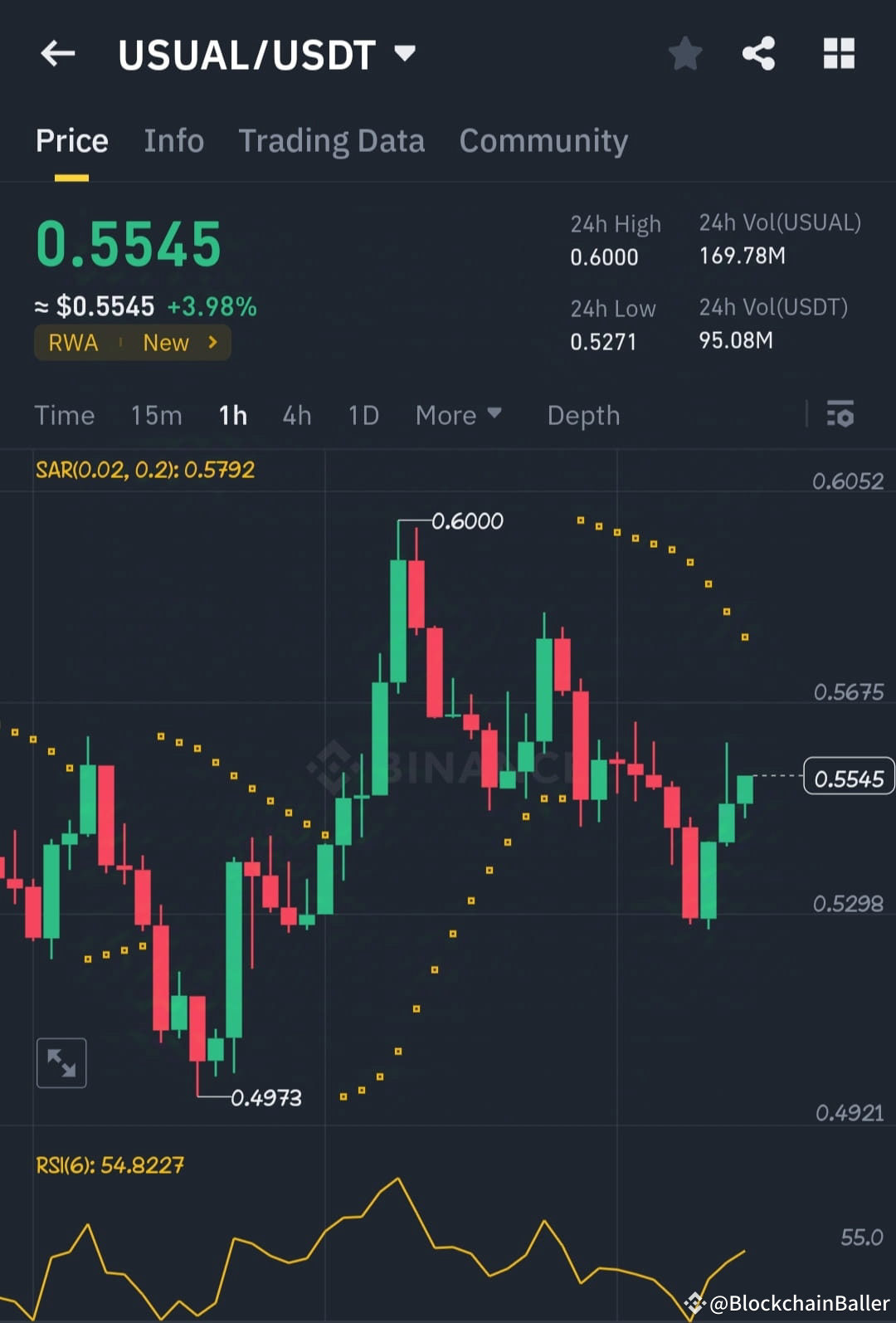Switch to the Trading Data tab
The height and width of the screenshot is (1323, 896).
pos(332,140)
